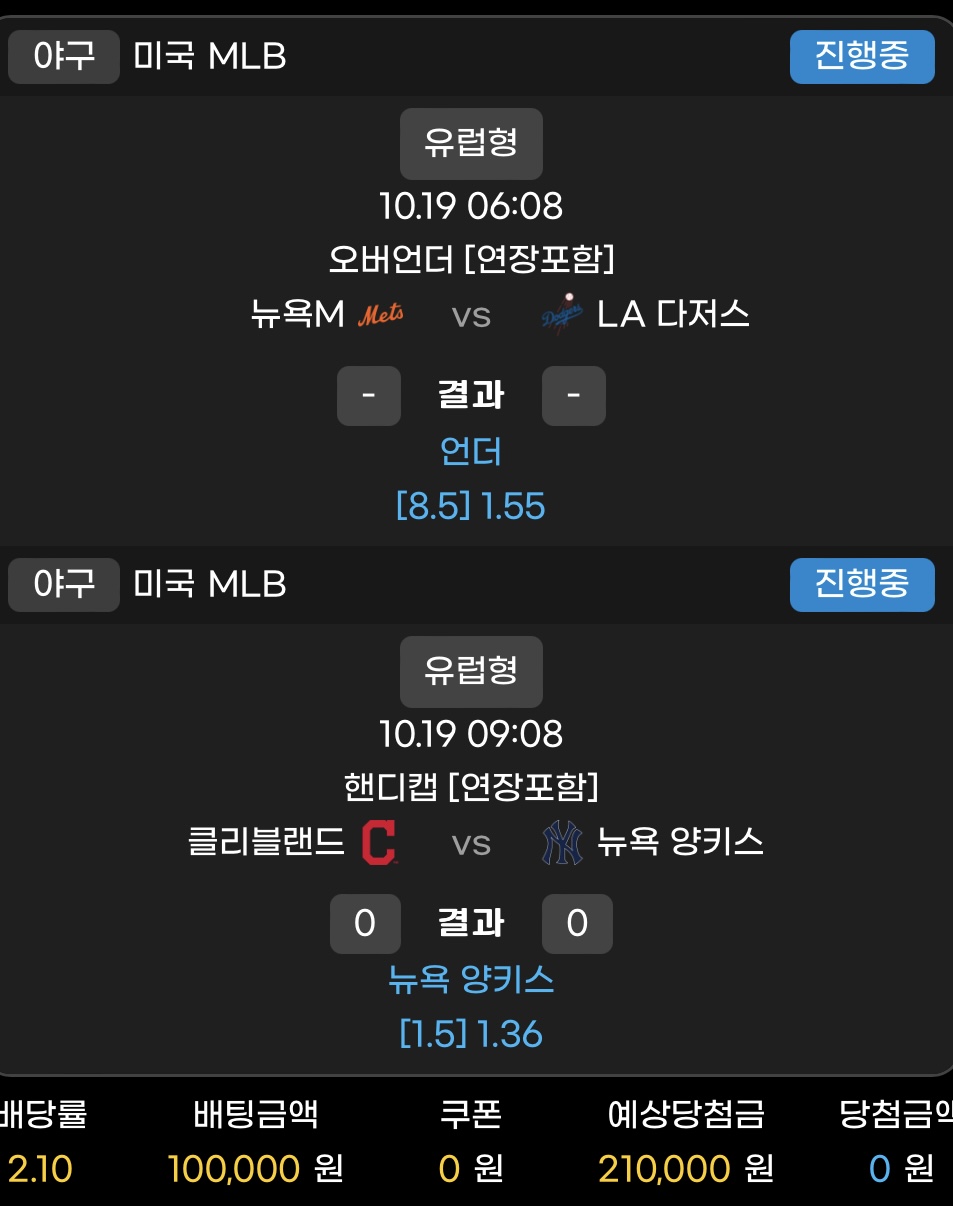This screenshot has height=1206, width=953.
Task: Tap the 유럽형 chip for 뉴욕M vs LA 다저스
Action: pyautogui.click(x=471, y=143)
